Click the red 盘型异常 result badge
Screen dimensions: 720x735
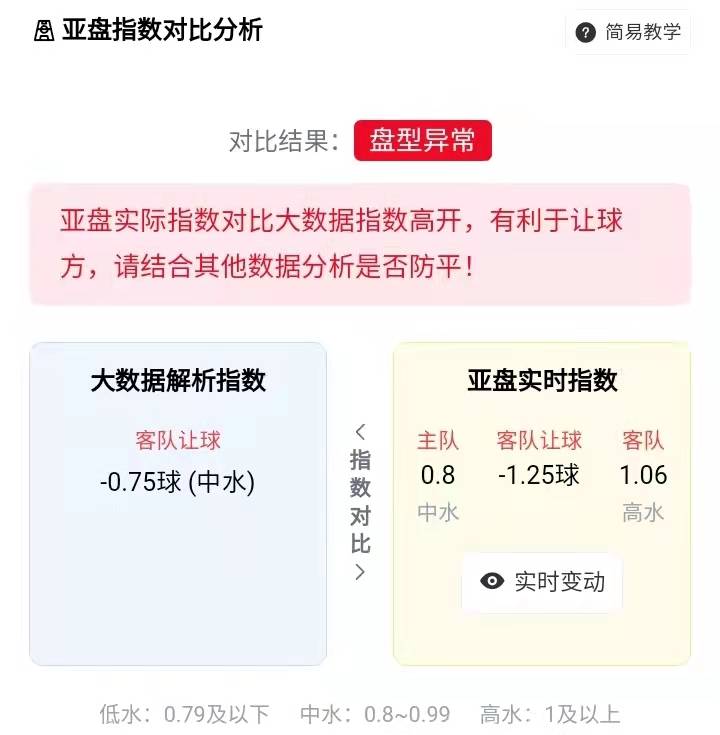point(424,141)
